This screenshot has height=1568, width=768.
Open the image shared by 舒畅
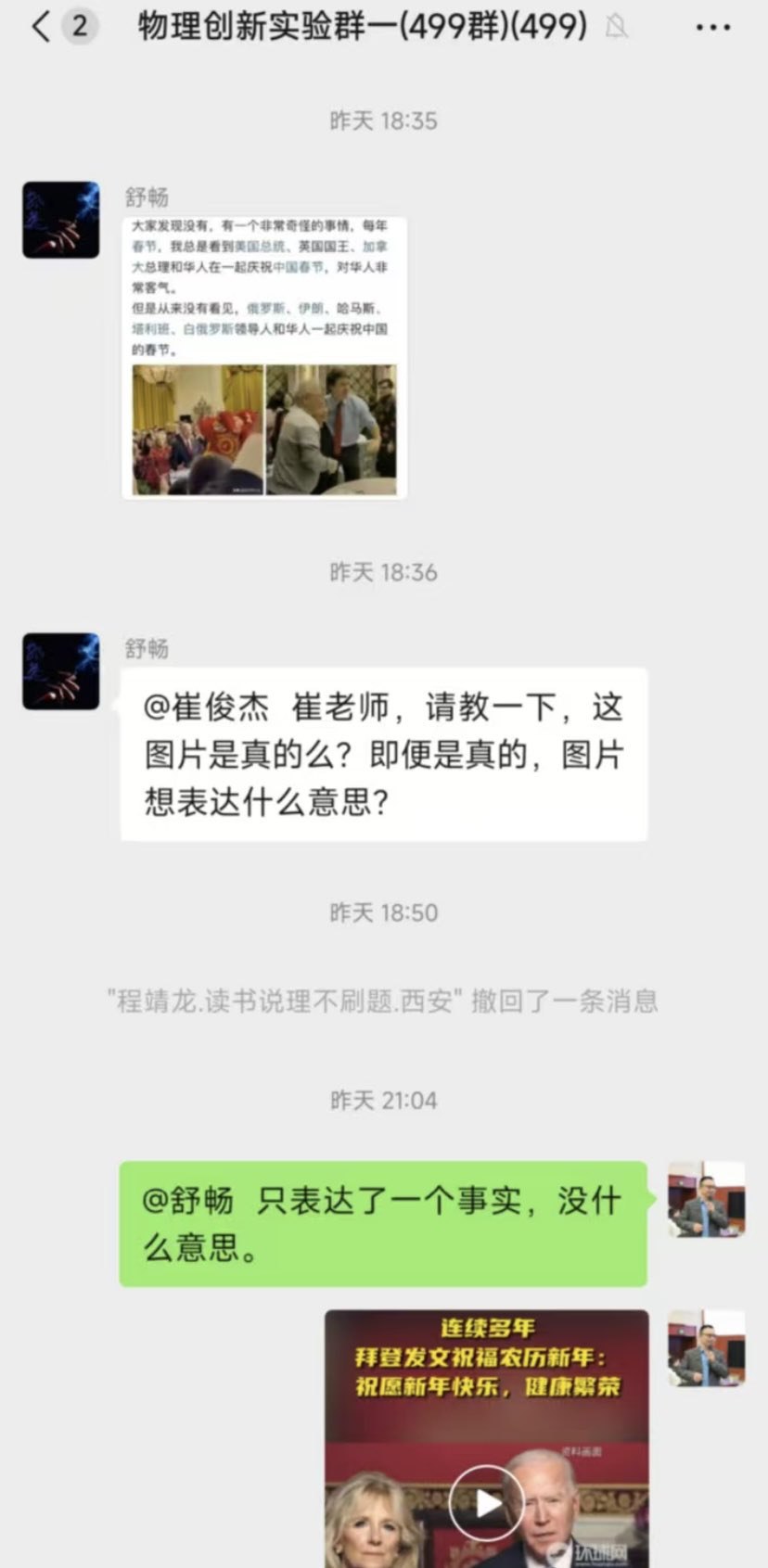(264, 357)
